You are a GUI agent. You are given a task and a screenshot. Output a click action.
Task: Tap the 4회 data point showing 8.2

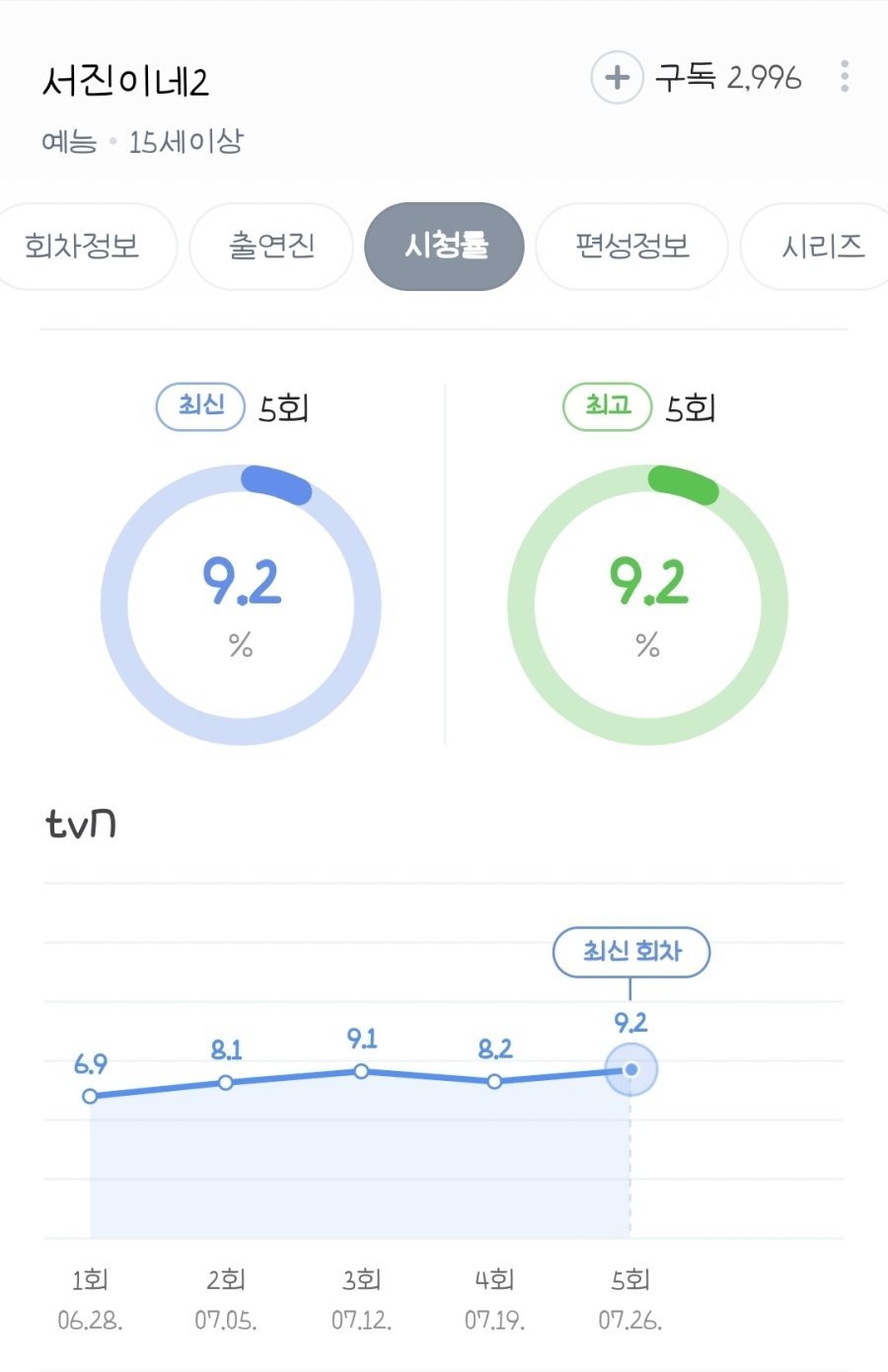[x=494, y=1081]
